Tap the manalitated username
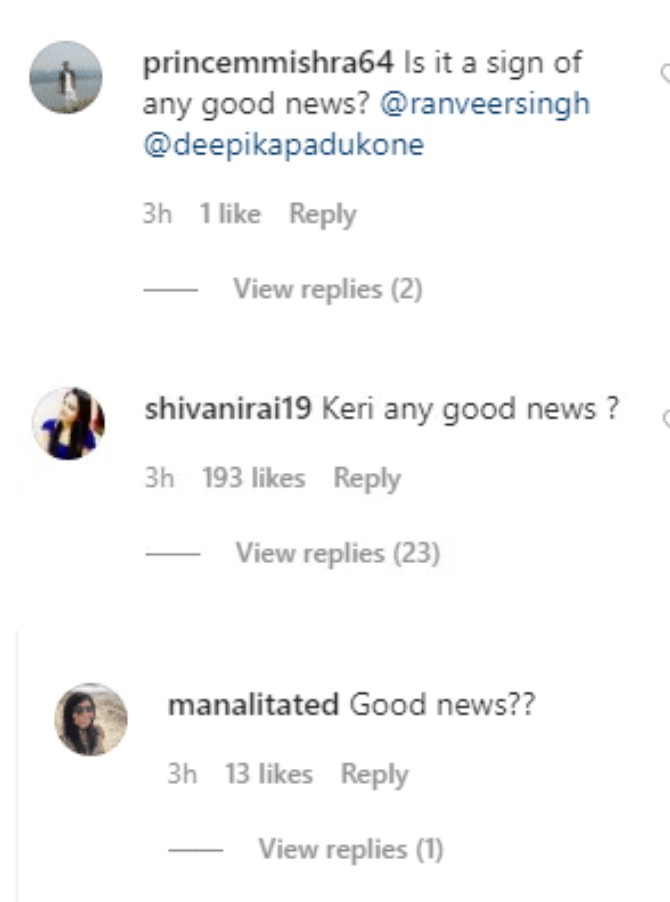670x902 pixels. (x=253, y=704)
